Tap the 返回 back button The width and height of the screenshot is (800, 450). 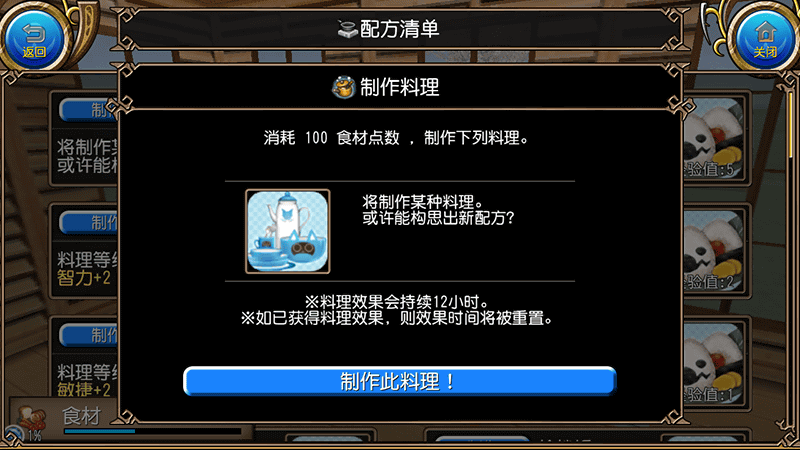(x=34, y=37)
